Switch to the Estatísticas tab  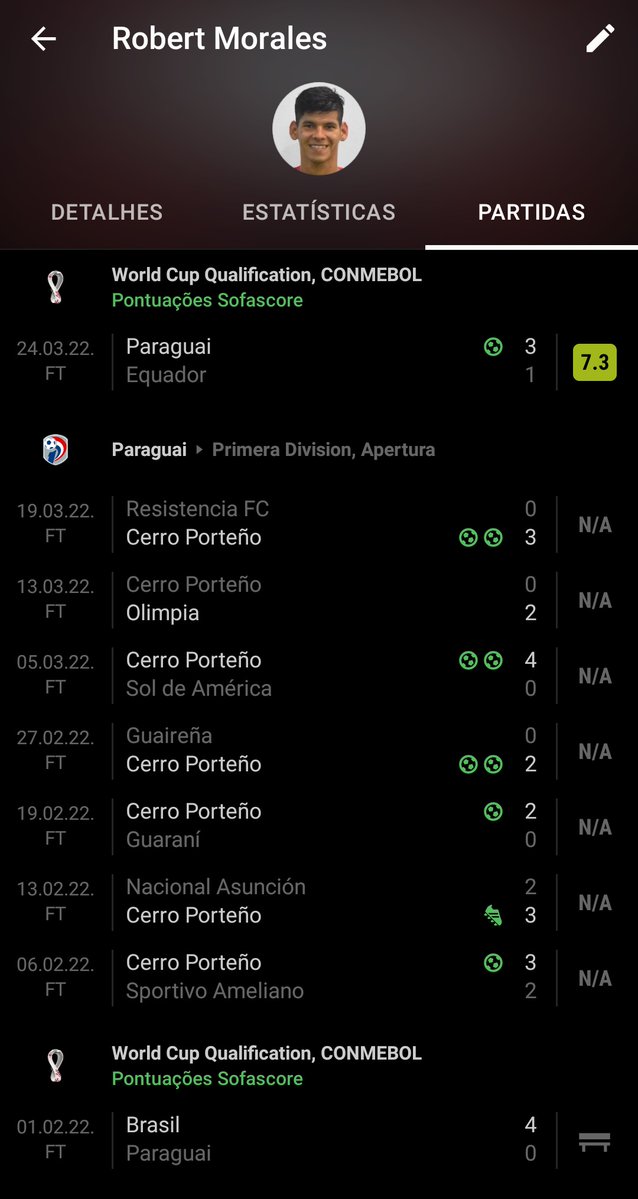[x=319, y=212]
